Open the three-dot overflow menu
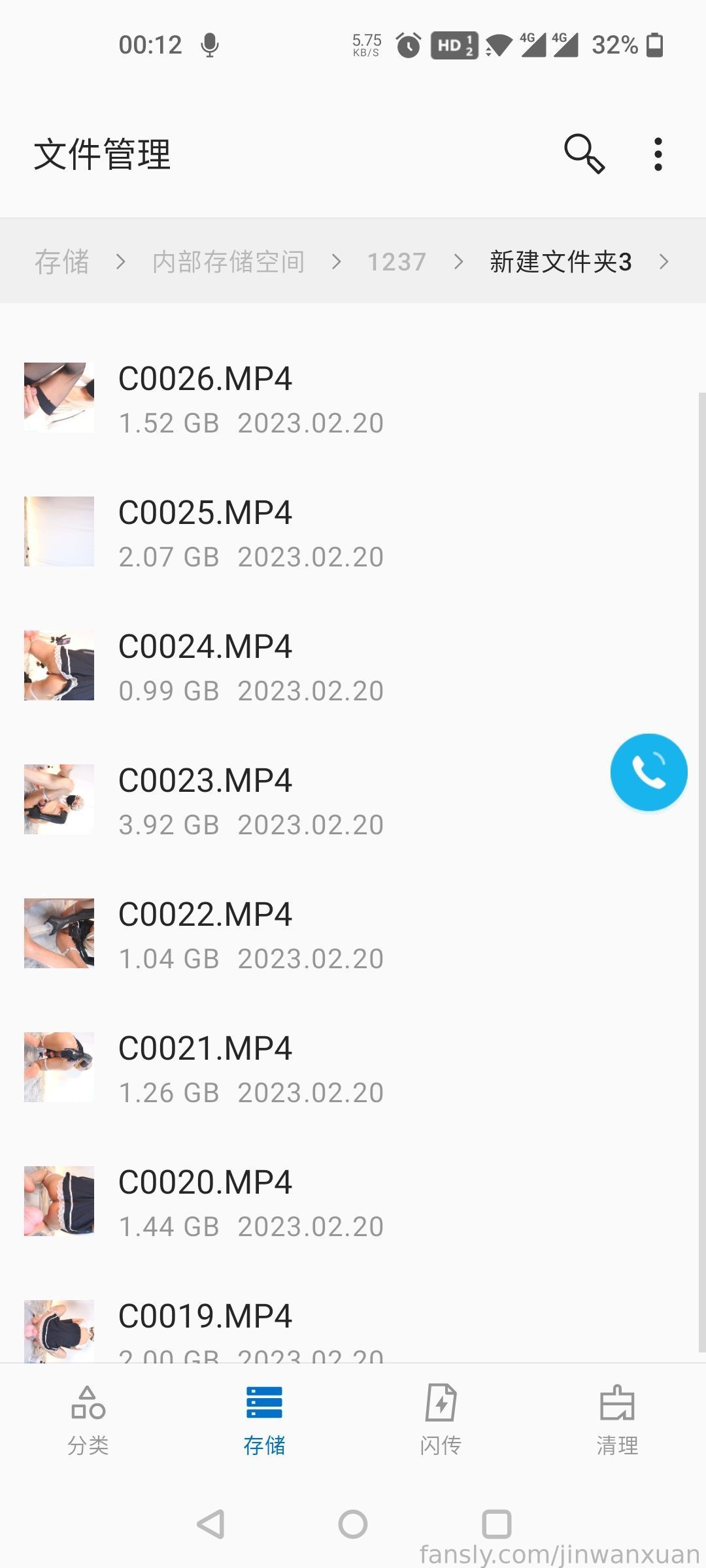706x1568 pixels. coord(658,154)
